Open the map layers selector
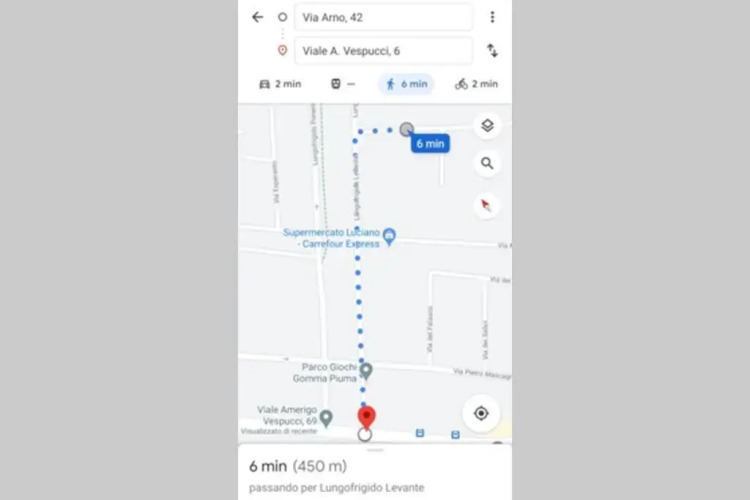The width and height of the screenshot is (750, 500). 487,126
